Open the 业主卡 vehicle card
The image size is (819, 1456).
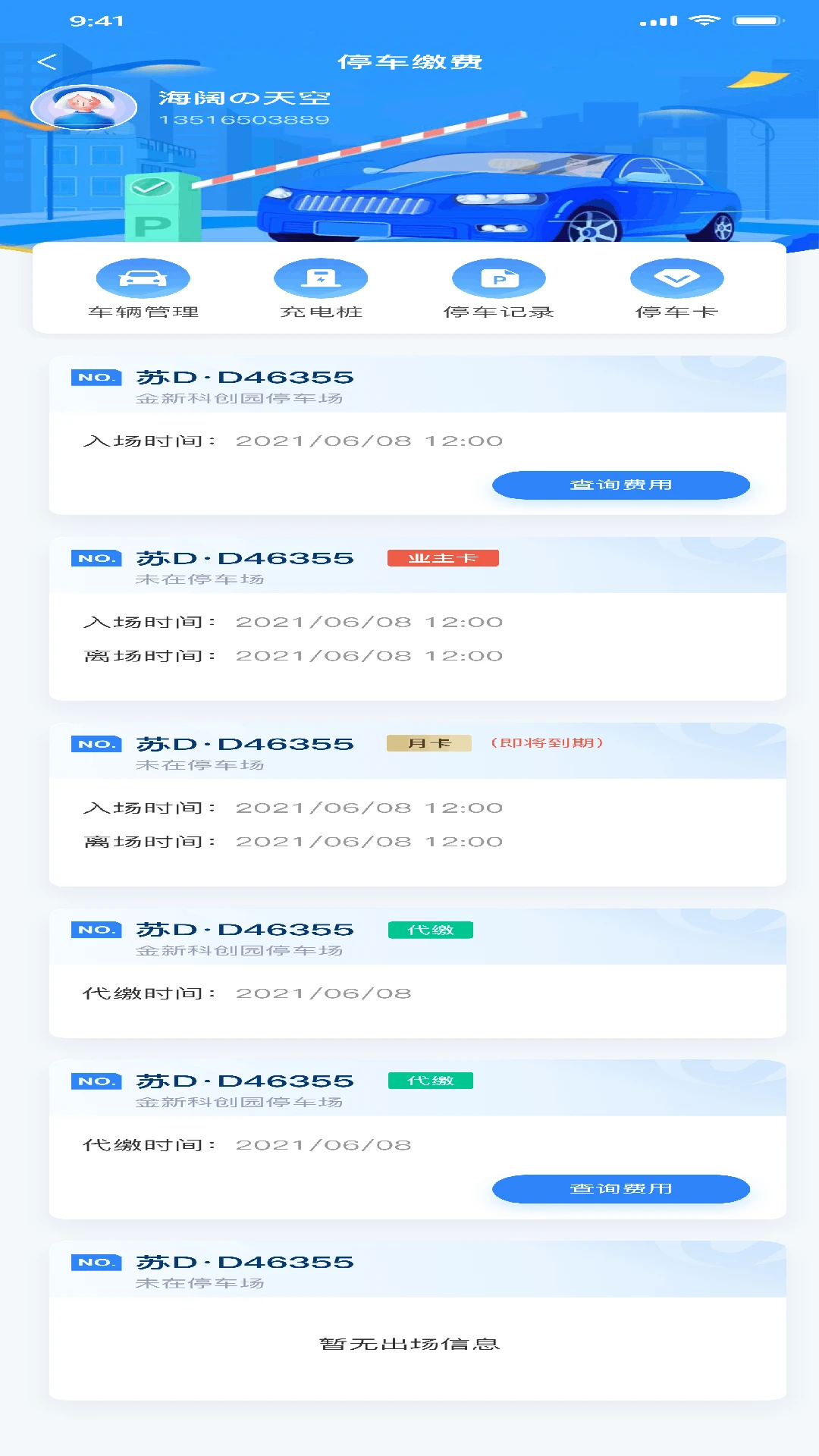click(417, 619)
